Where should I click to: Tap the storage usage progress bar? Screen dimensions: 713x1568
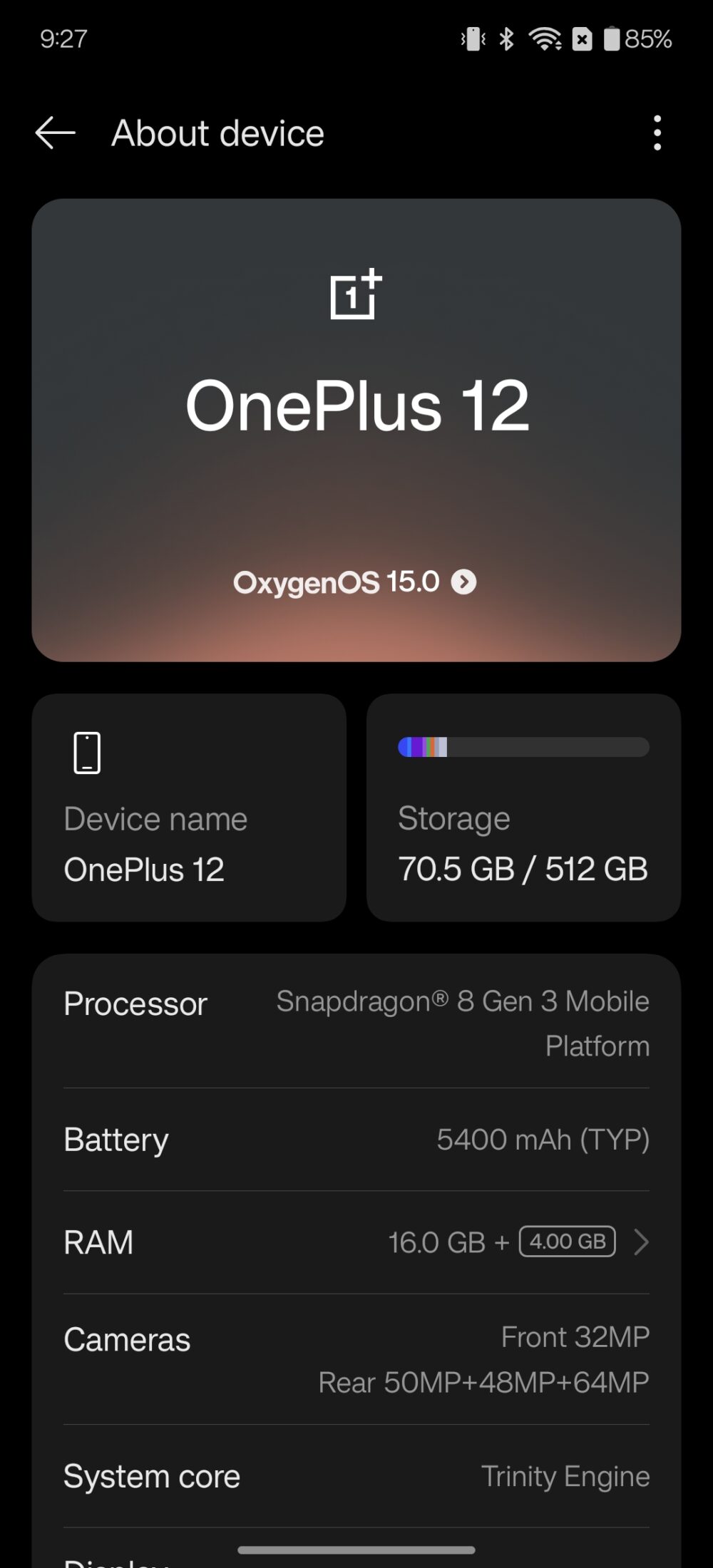pos(523,748)
